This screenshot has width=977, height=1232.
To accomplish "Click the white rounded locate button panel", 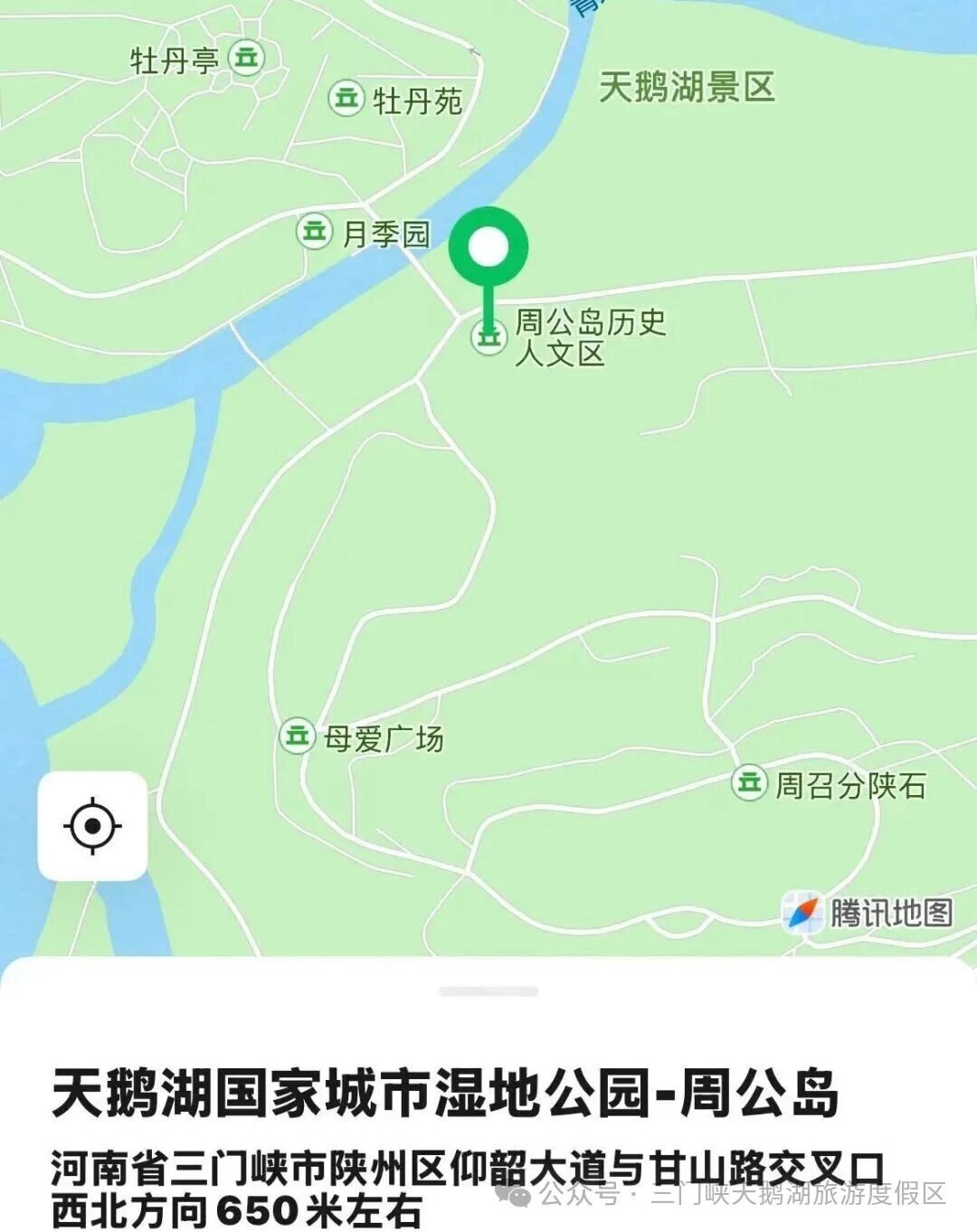I will pos(90,828).
